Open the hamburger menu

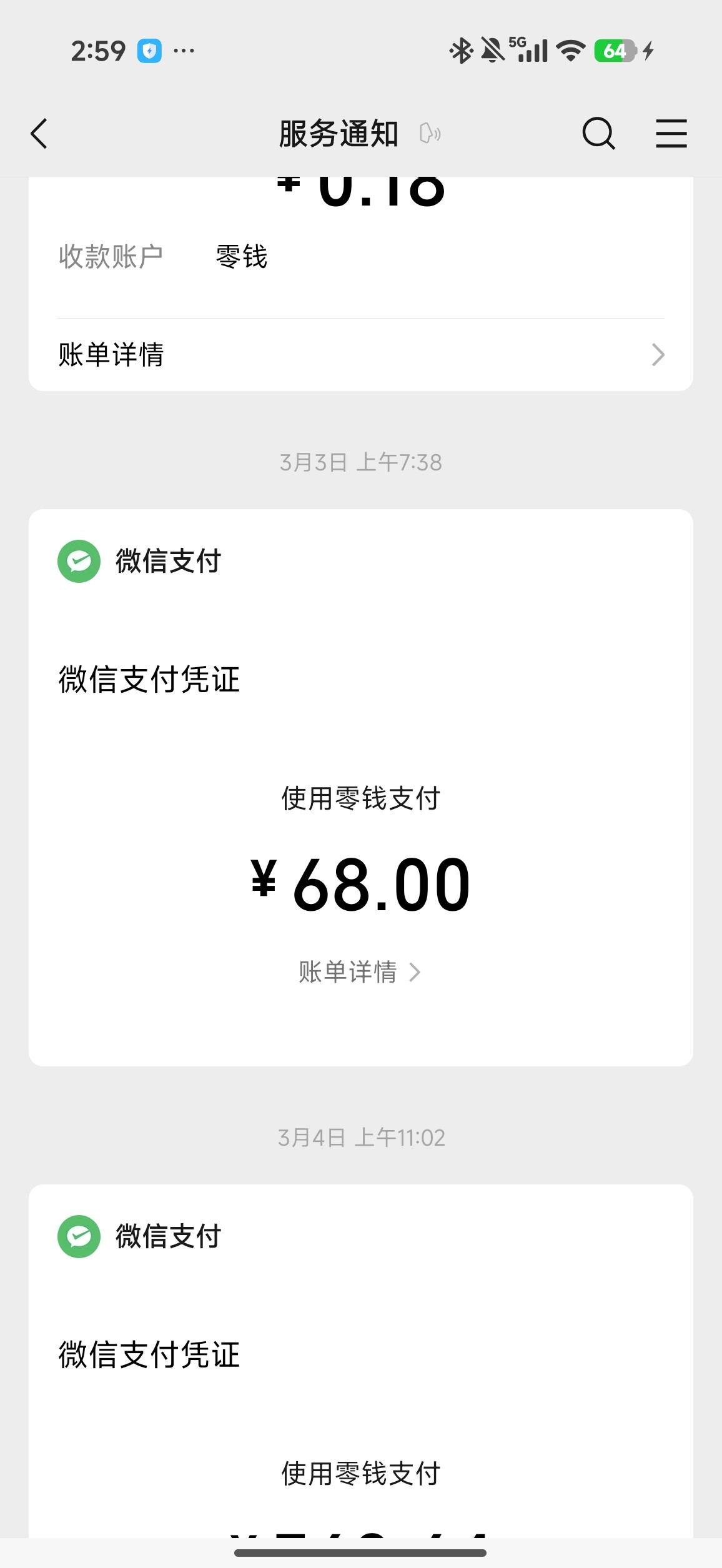tap(671, 134)
